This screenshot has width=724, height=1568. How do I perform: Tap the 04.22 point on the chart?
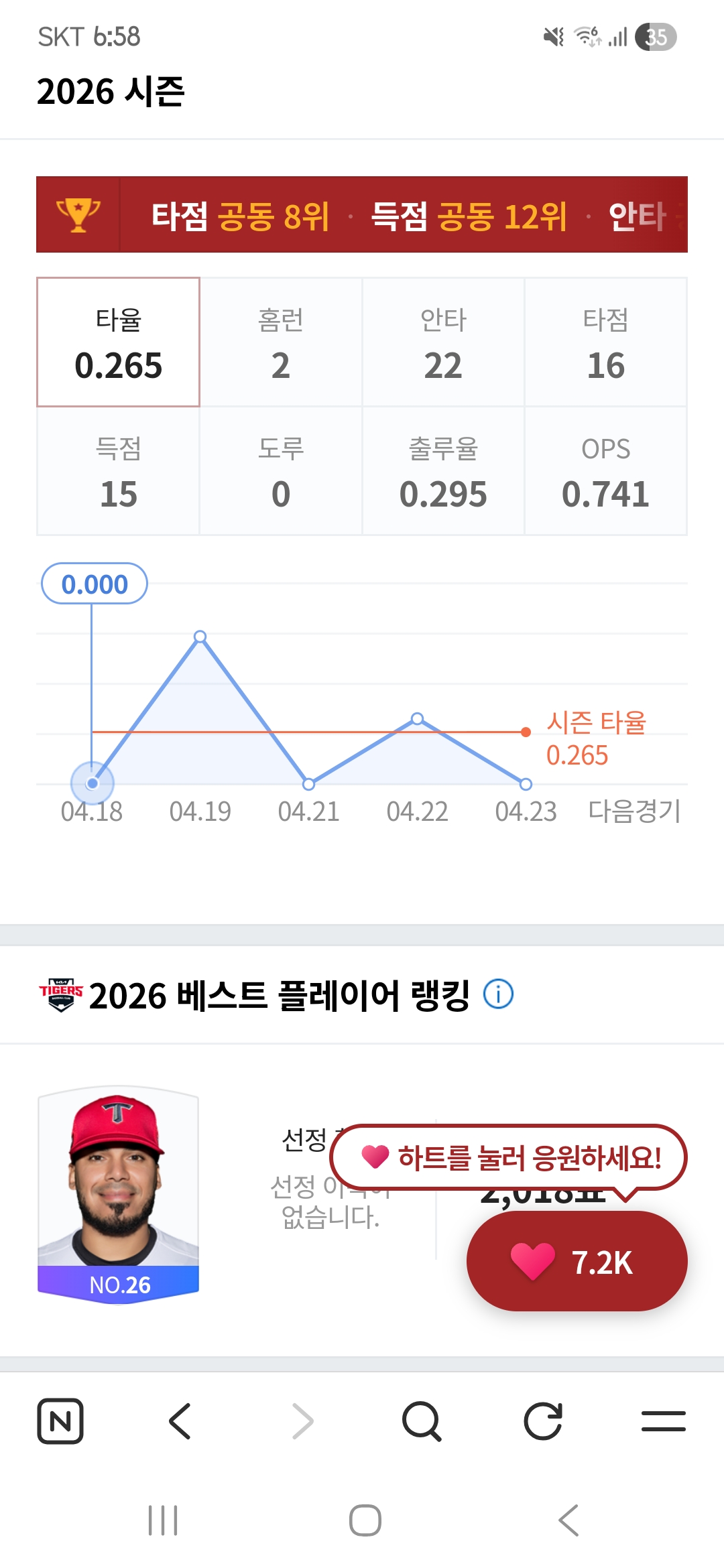(x=417, y=719)
